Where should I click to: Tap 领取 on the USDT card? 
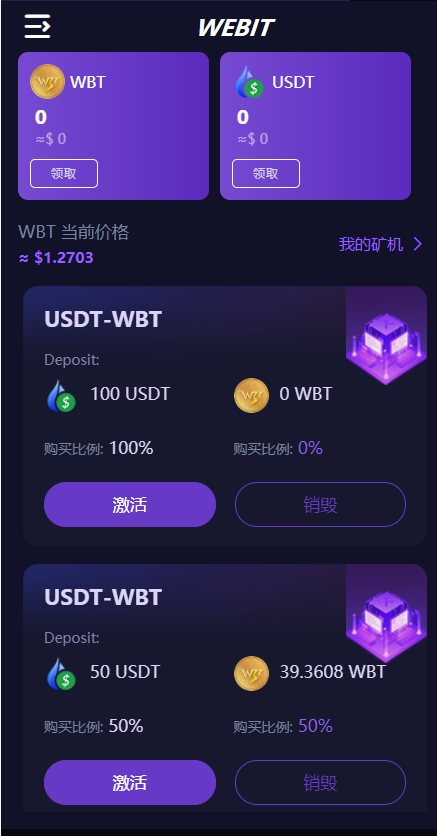(x=266, y=173)
